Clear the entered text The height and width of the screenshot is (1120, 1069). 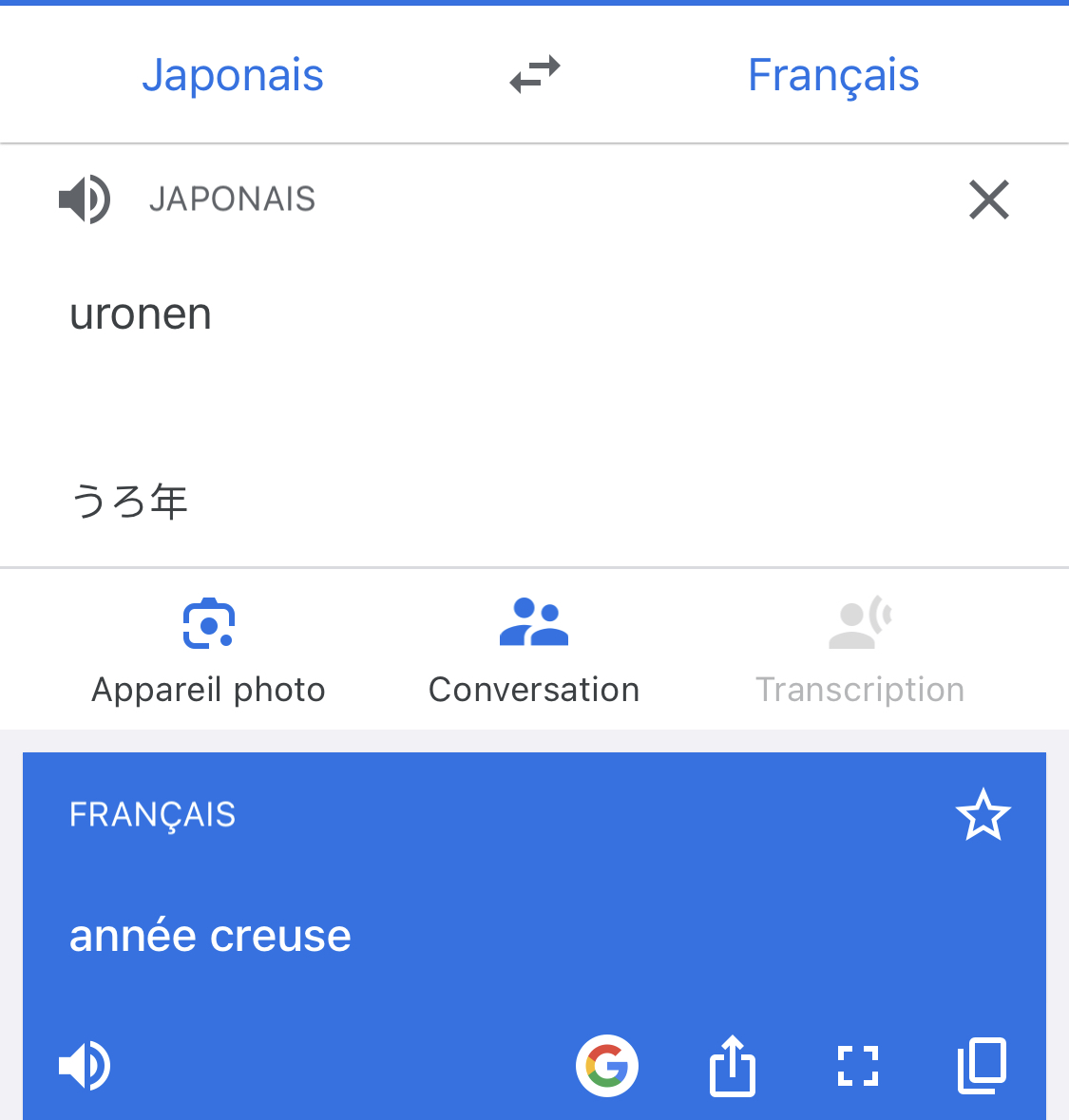pos(988,199)
